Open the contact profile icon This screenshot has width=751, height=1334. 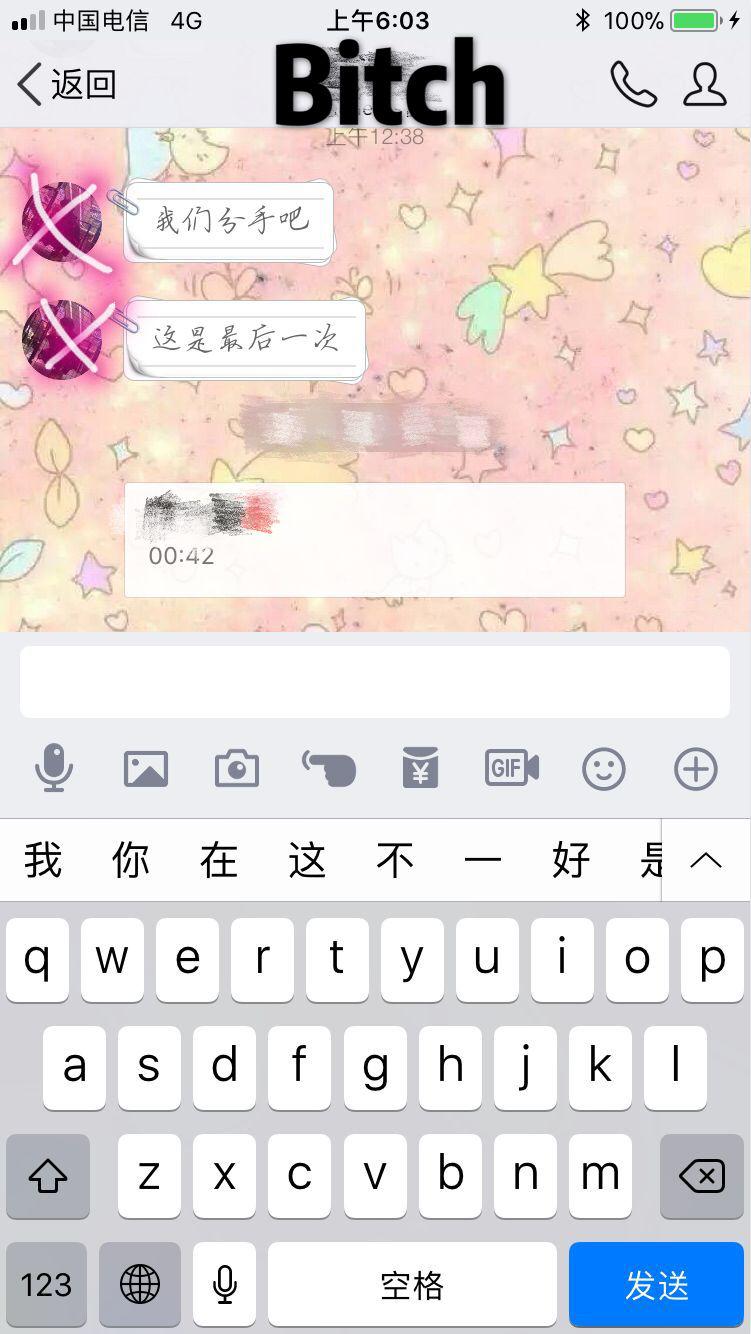[x=704, y=84]
